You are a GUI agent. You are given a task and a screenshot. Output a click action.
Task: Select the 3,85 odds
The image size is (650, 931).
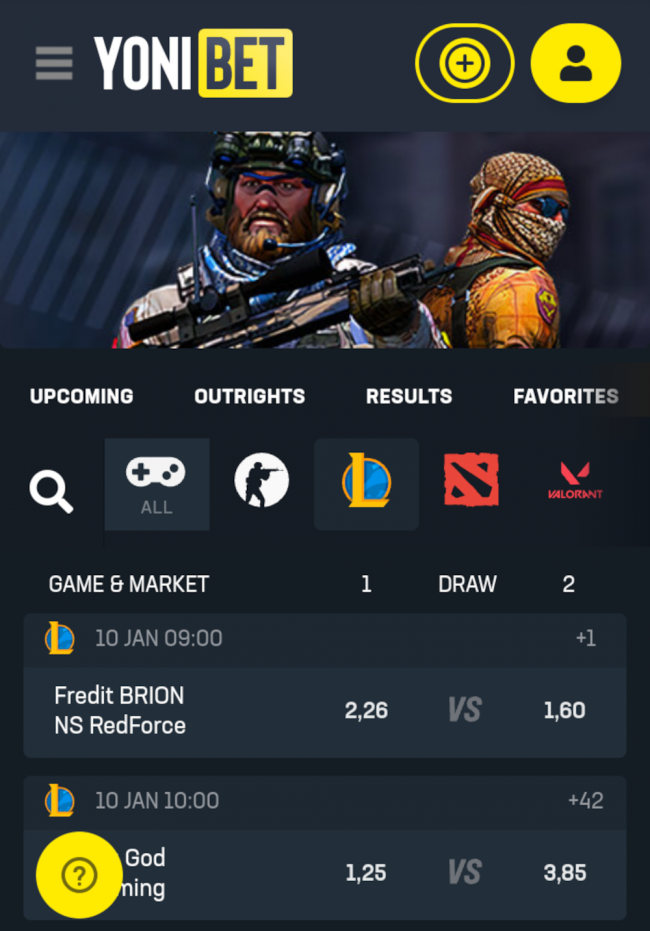point(565,873)
